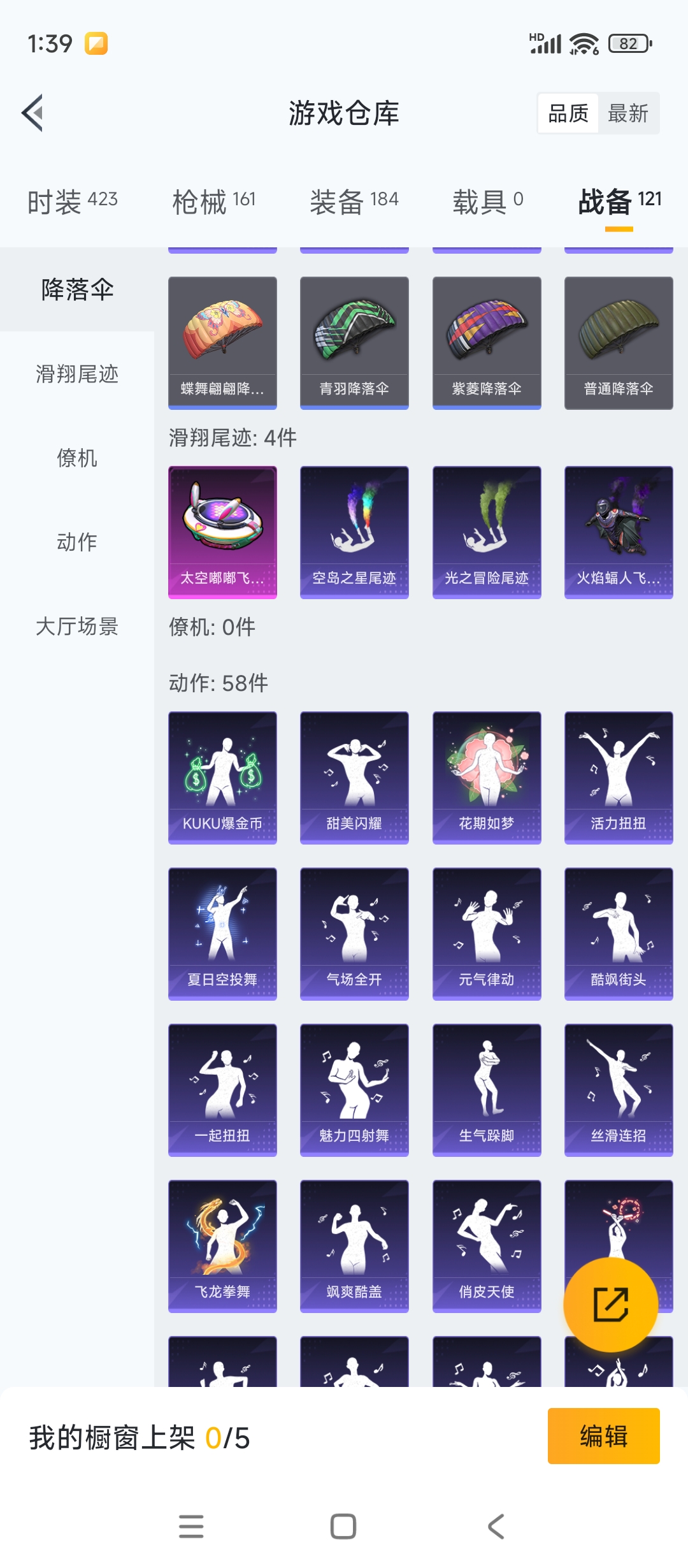Select the 载具 tab
Screen dimensions: 688x1568
(488, 201)
